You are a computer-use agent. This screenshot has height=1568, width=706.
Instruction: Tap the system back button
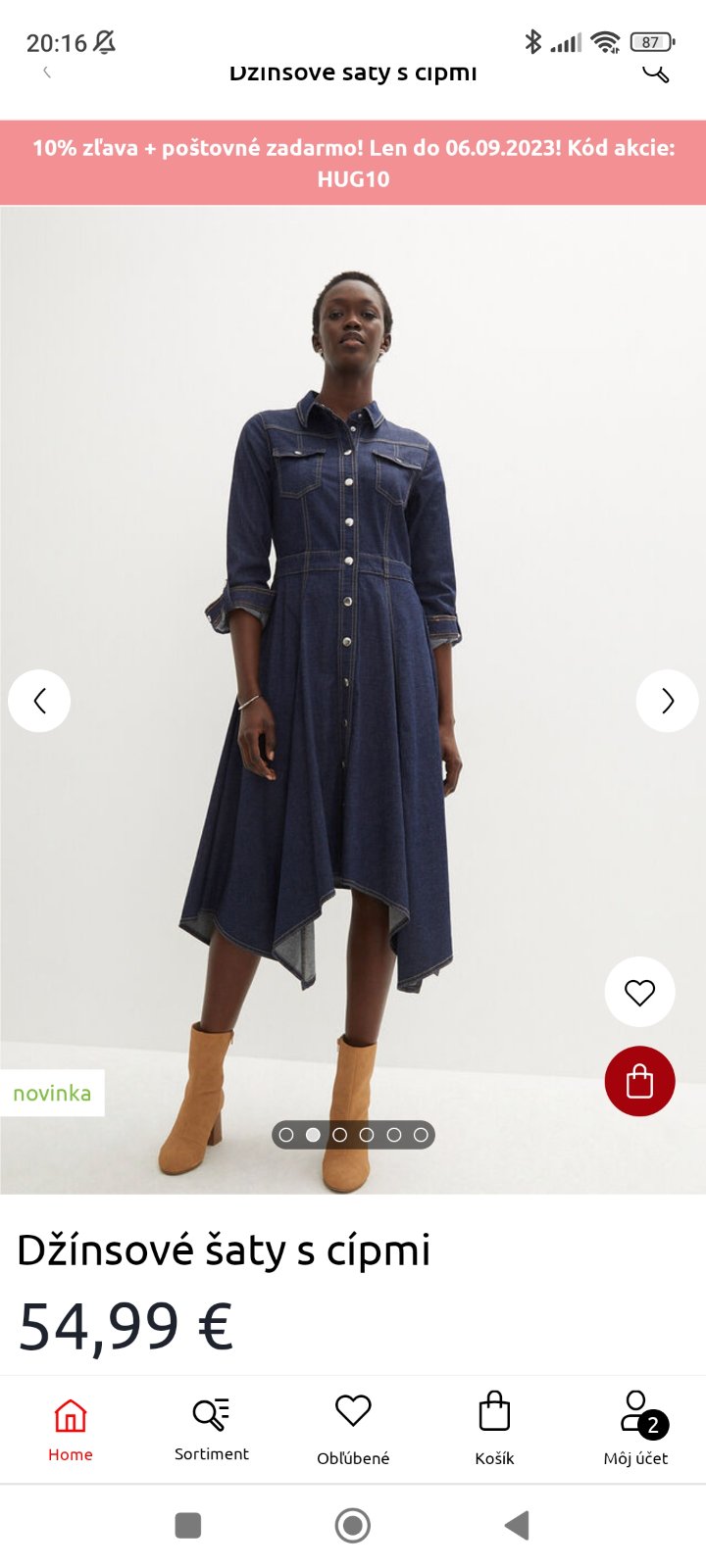[517, 1526]
